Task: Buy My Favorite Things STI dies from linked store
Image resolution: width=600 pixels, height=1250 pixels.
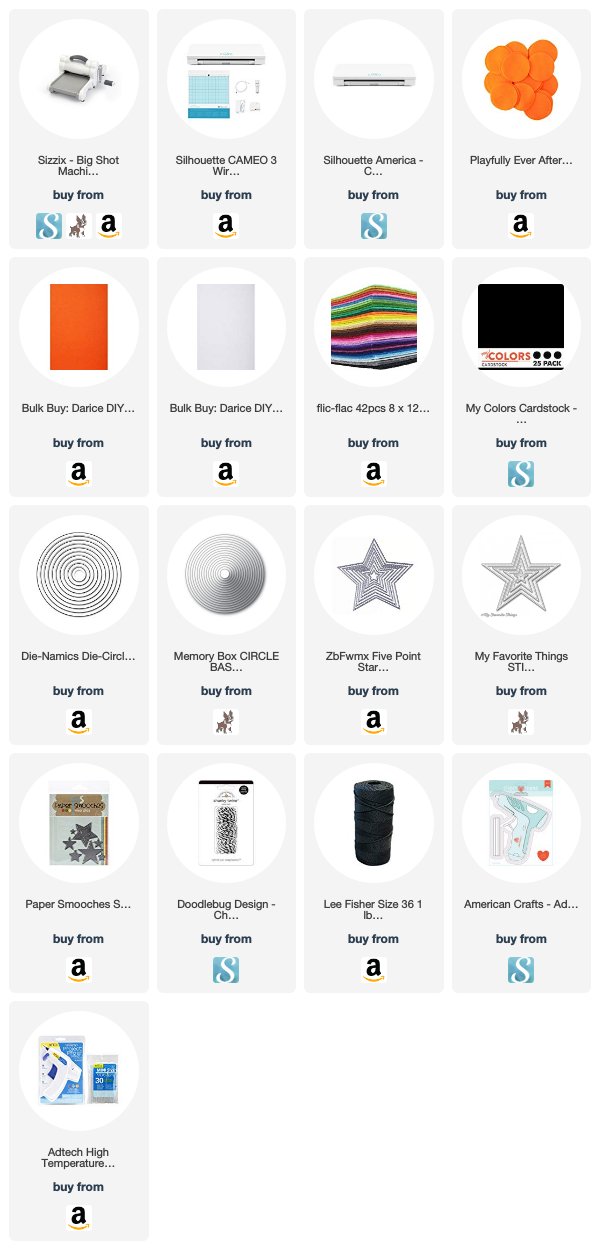Action: click(521, 723)
